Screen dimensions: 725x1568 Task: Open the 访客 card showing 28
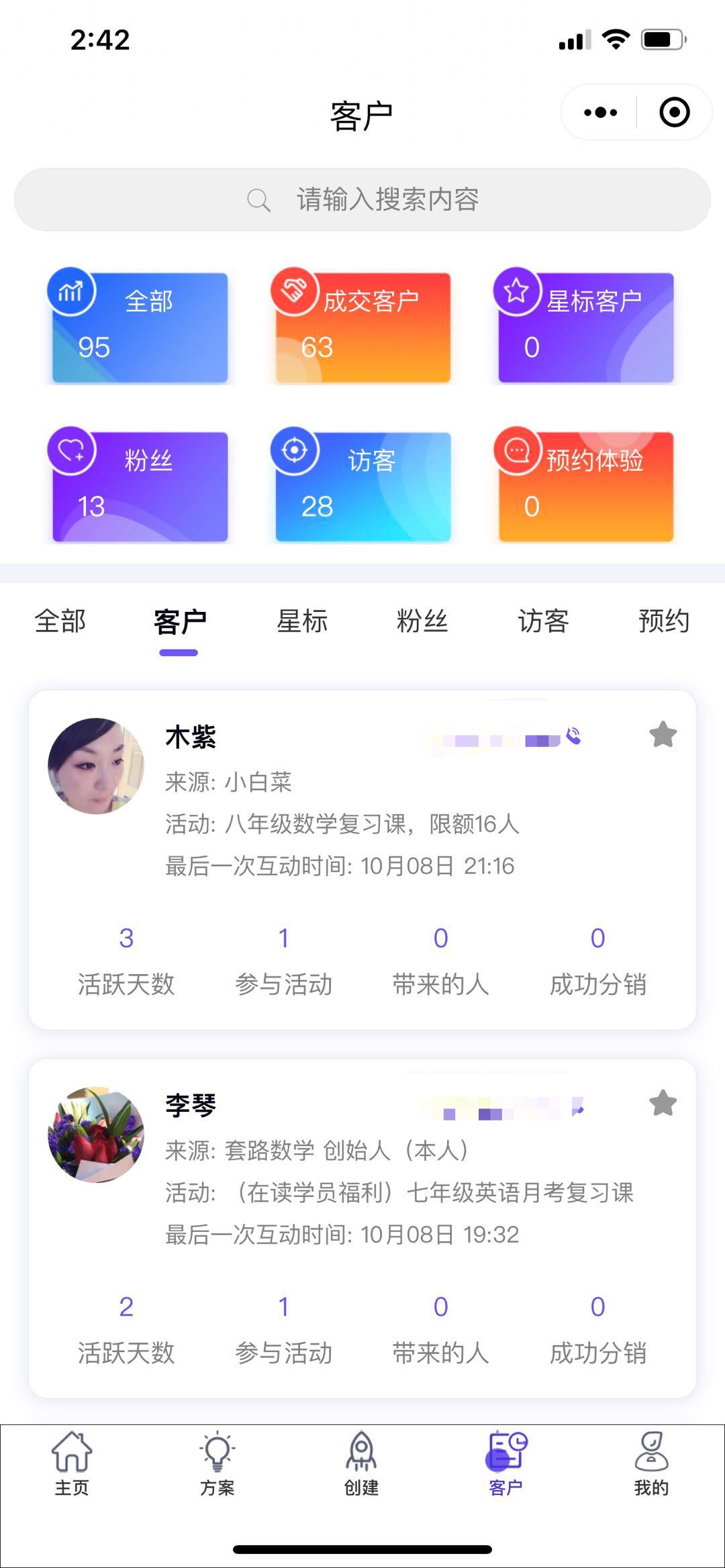tap(362, 486)
